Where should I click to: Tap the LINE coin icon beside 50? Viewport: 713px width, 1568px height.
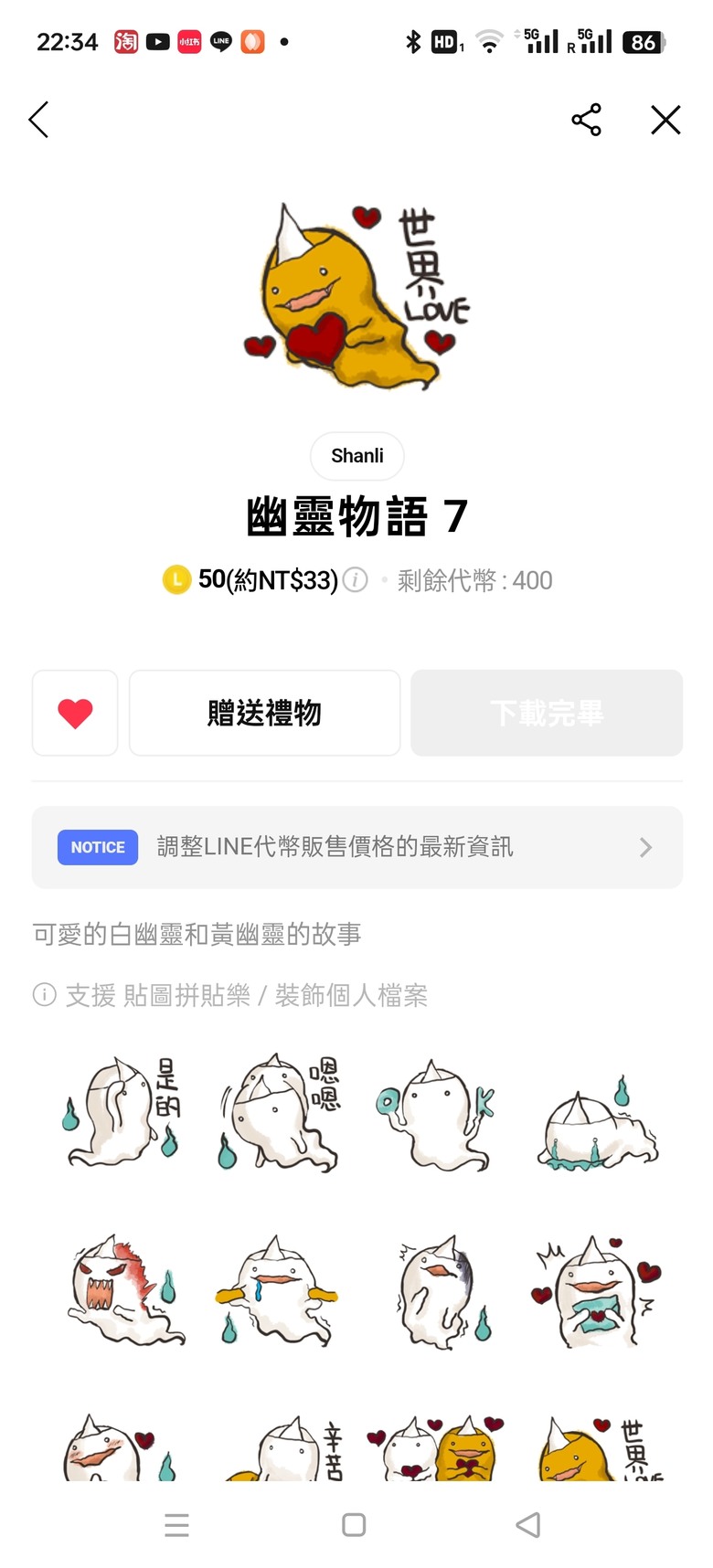179,579
